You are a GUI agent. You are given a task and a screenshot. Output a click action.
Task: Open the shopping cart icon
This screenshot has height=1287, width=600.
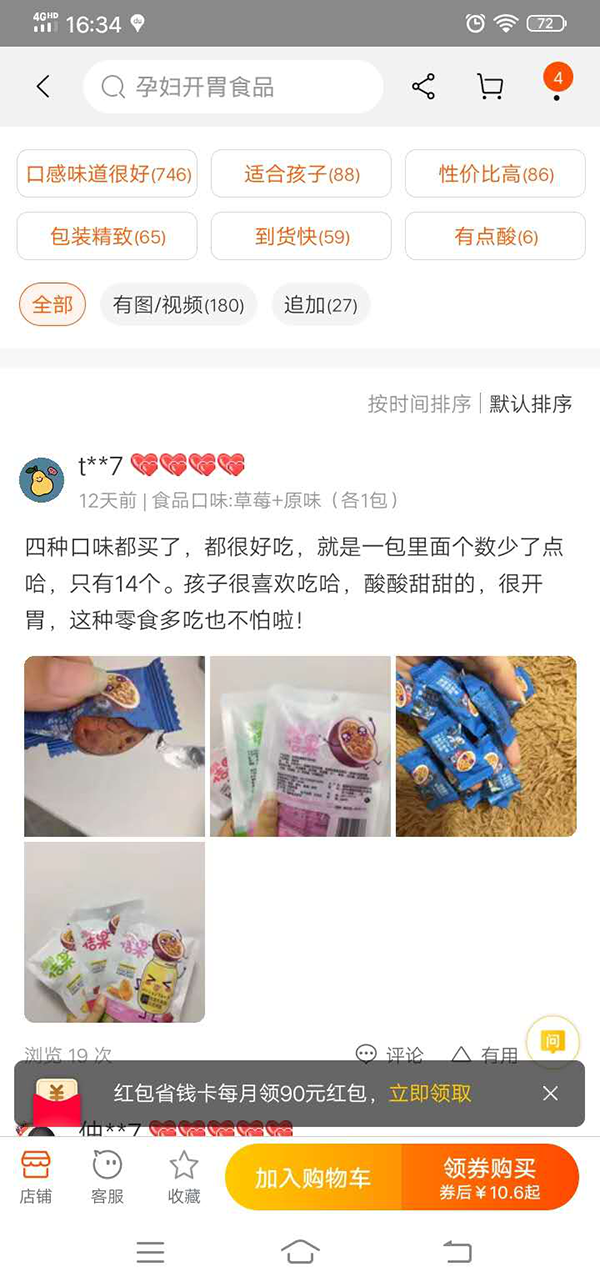click(x=490, y=87)
